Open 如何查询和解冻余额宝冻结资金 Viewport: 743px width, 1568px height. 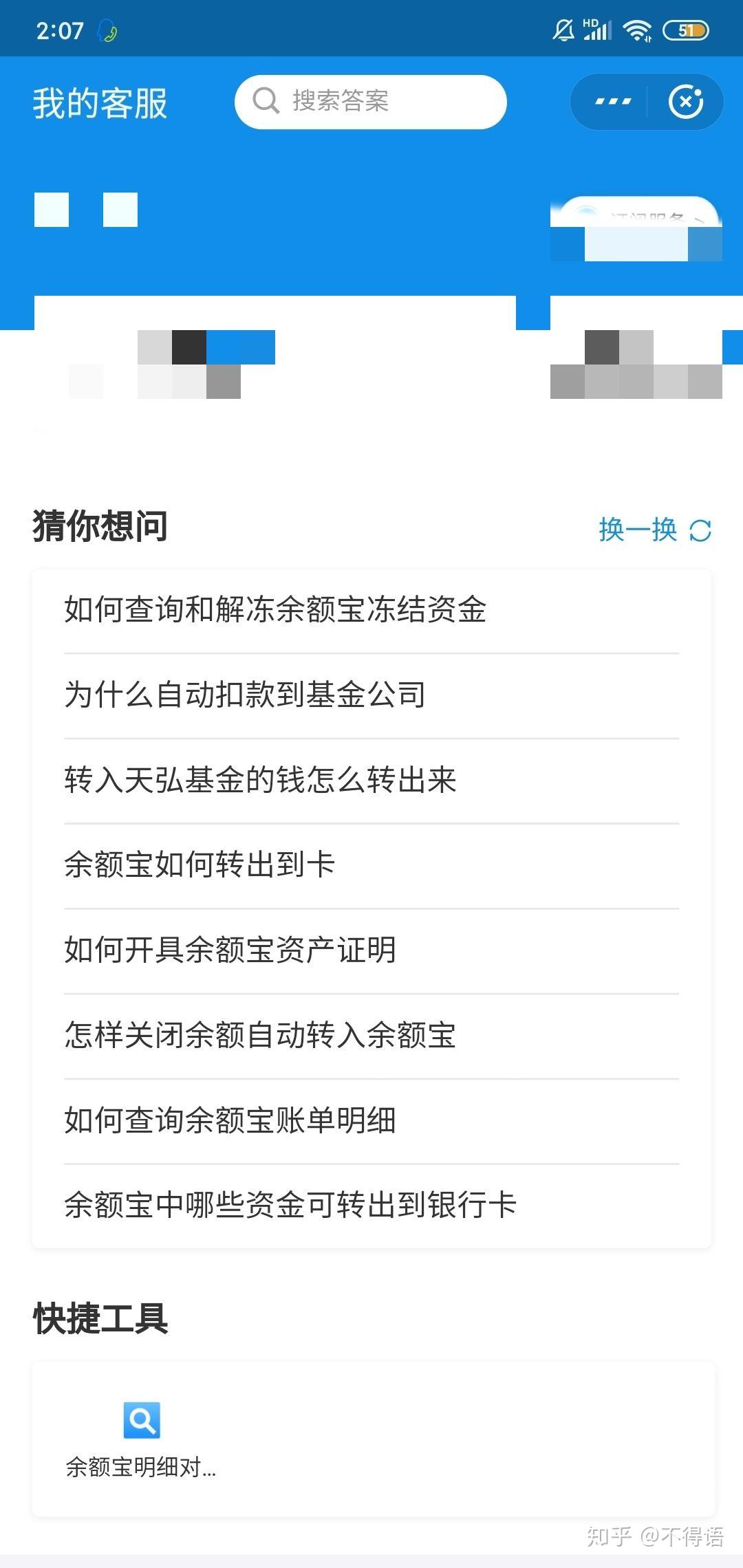[x=371, y=610]
